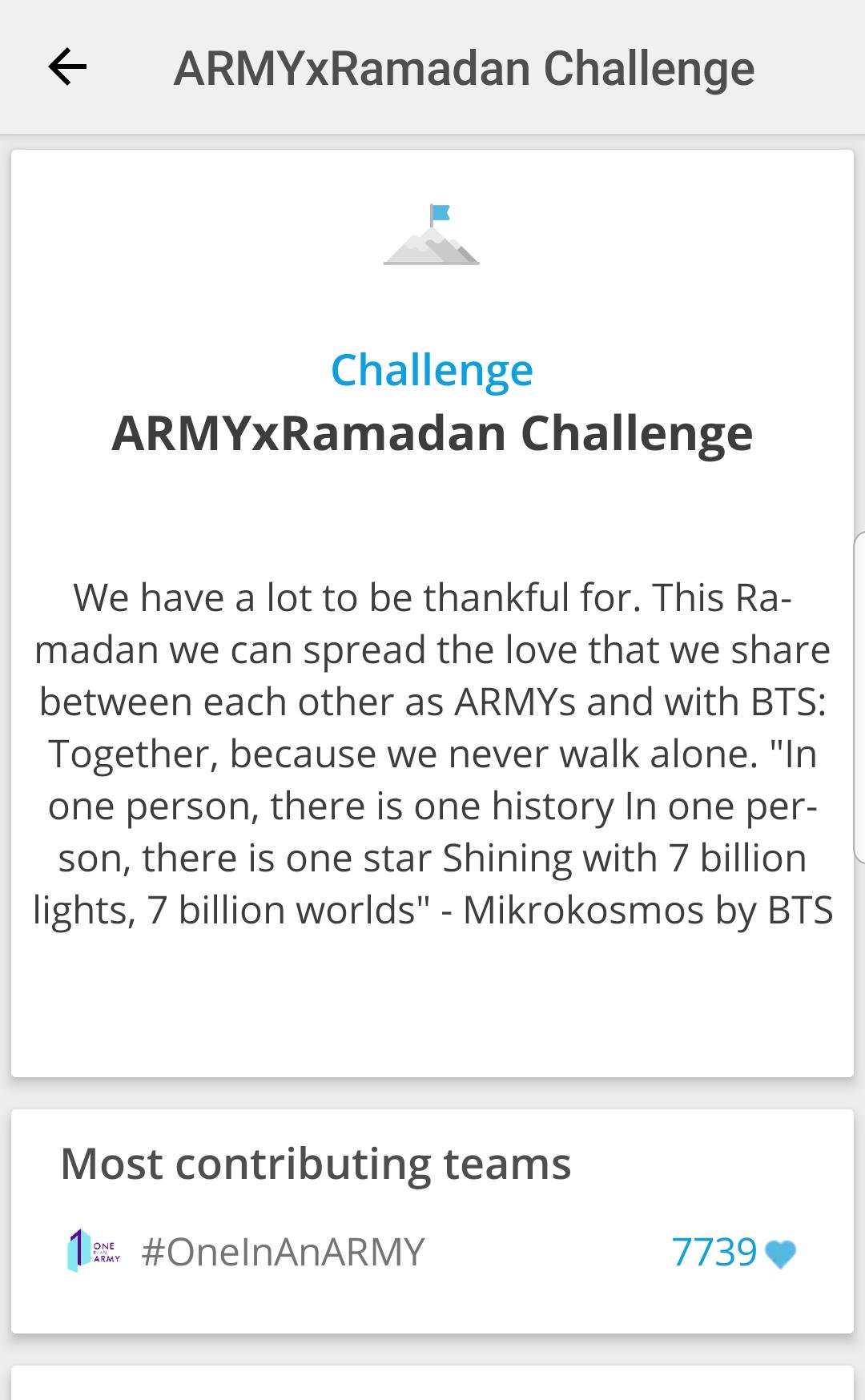Screen dimensions: 865x1400
Task: Select the mountain flag challenge icon
Action: tap(432, 238)
